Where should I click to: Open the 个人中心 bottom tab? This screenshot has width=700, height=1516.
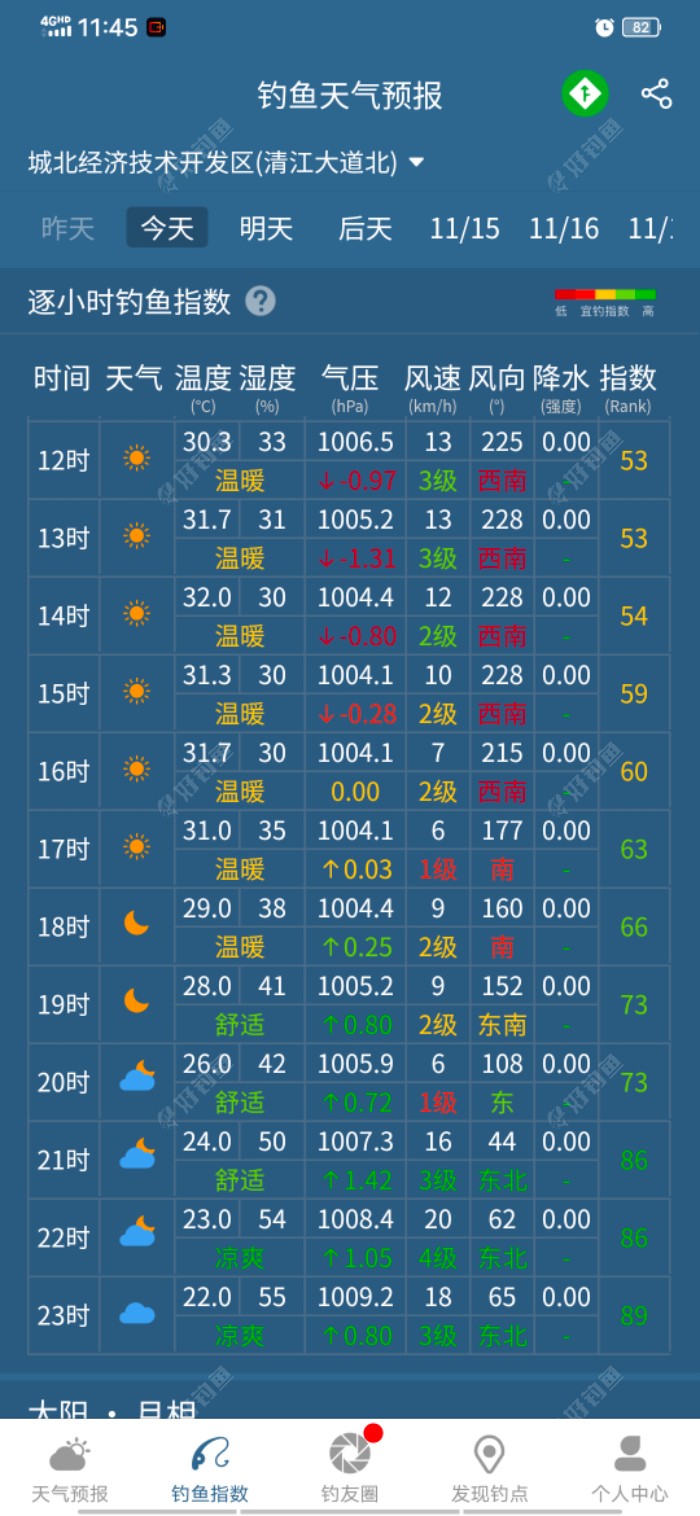[x=629, y=1468]
